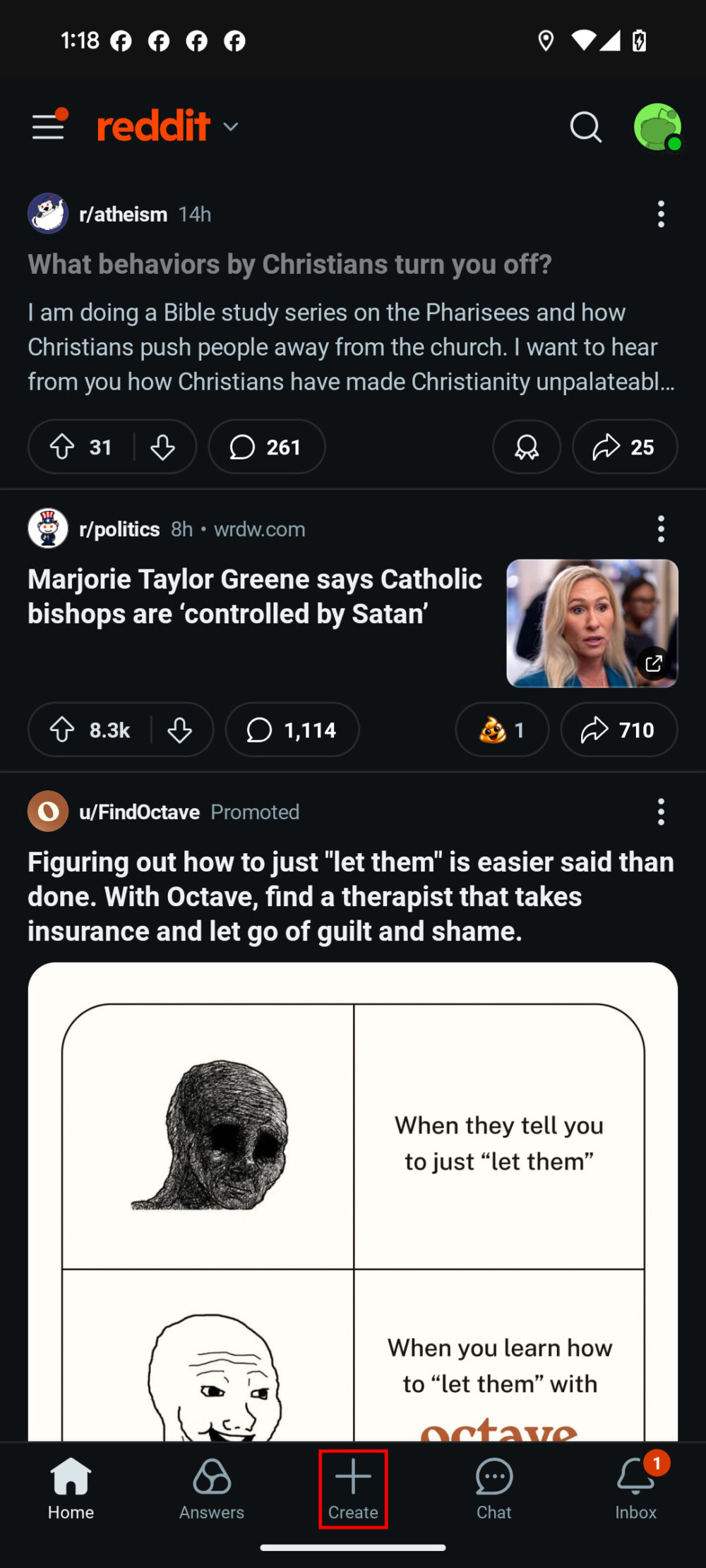This screenshot has height=1568, width=706.
Task: Open comments on the r/atheism post
Action: click(x=266, y=447)
